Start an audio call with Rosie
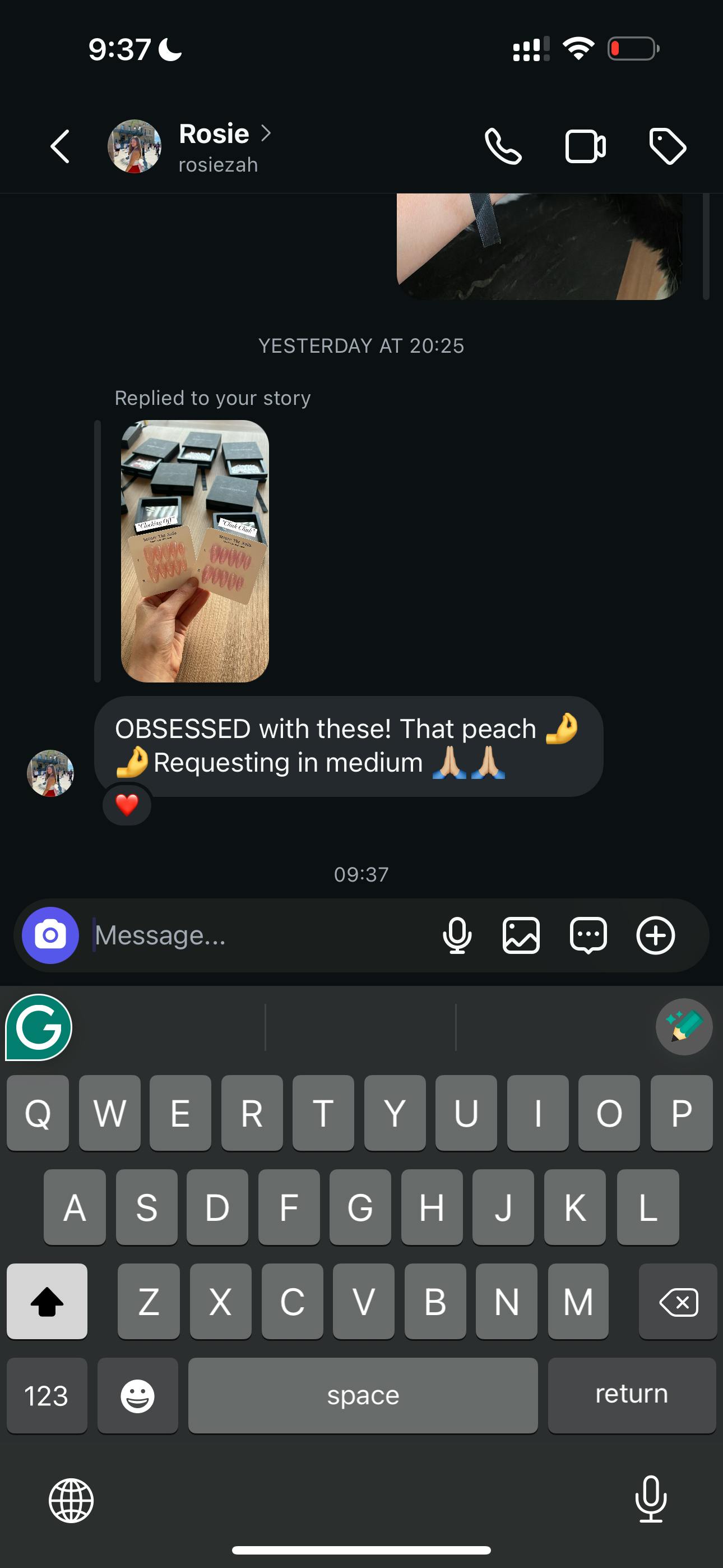The image size is (723, 1568). point(503,147)
